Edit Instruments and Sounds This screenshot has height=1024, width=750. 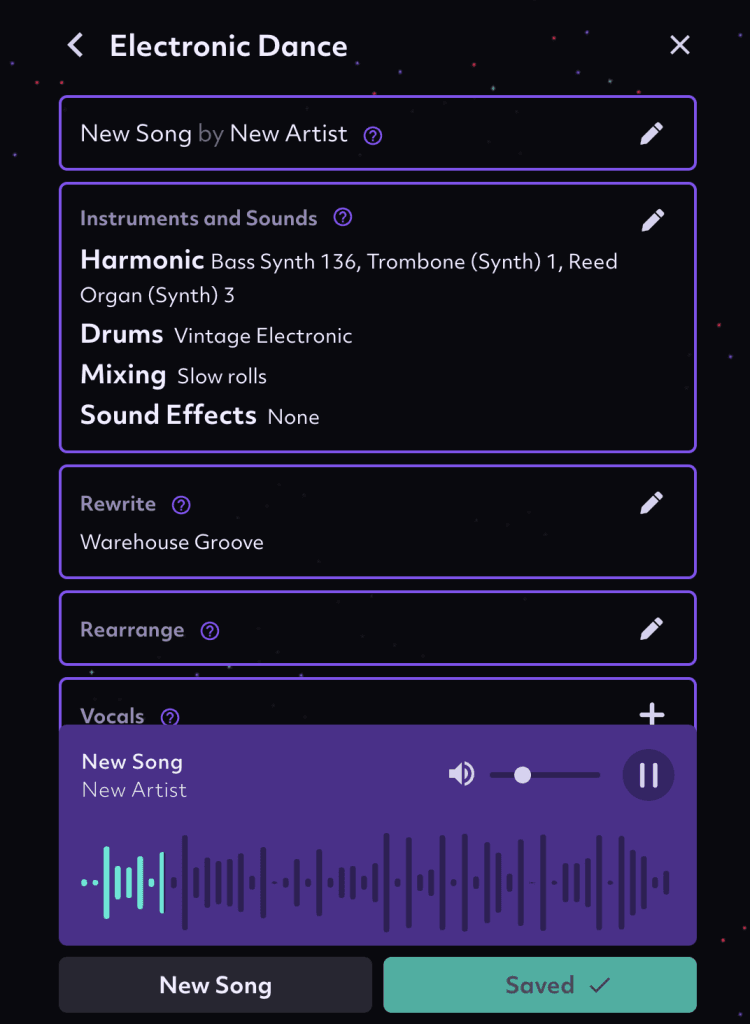653,220
